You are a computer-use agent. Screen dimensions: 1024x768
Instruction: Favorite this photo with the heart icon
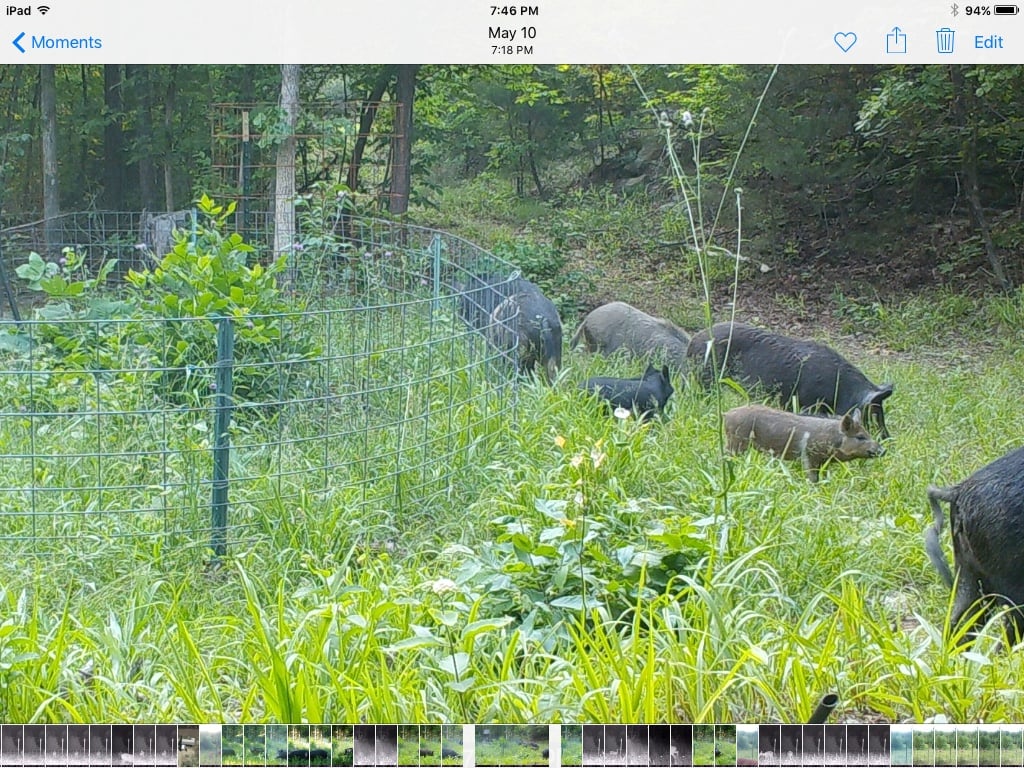pyautogui.click(x=845, y=42)
